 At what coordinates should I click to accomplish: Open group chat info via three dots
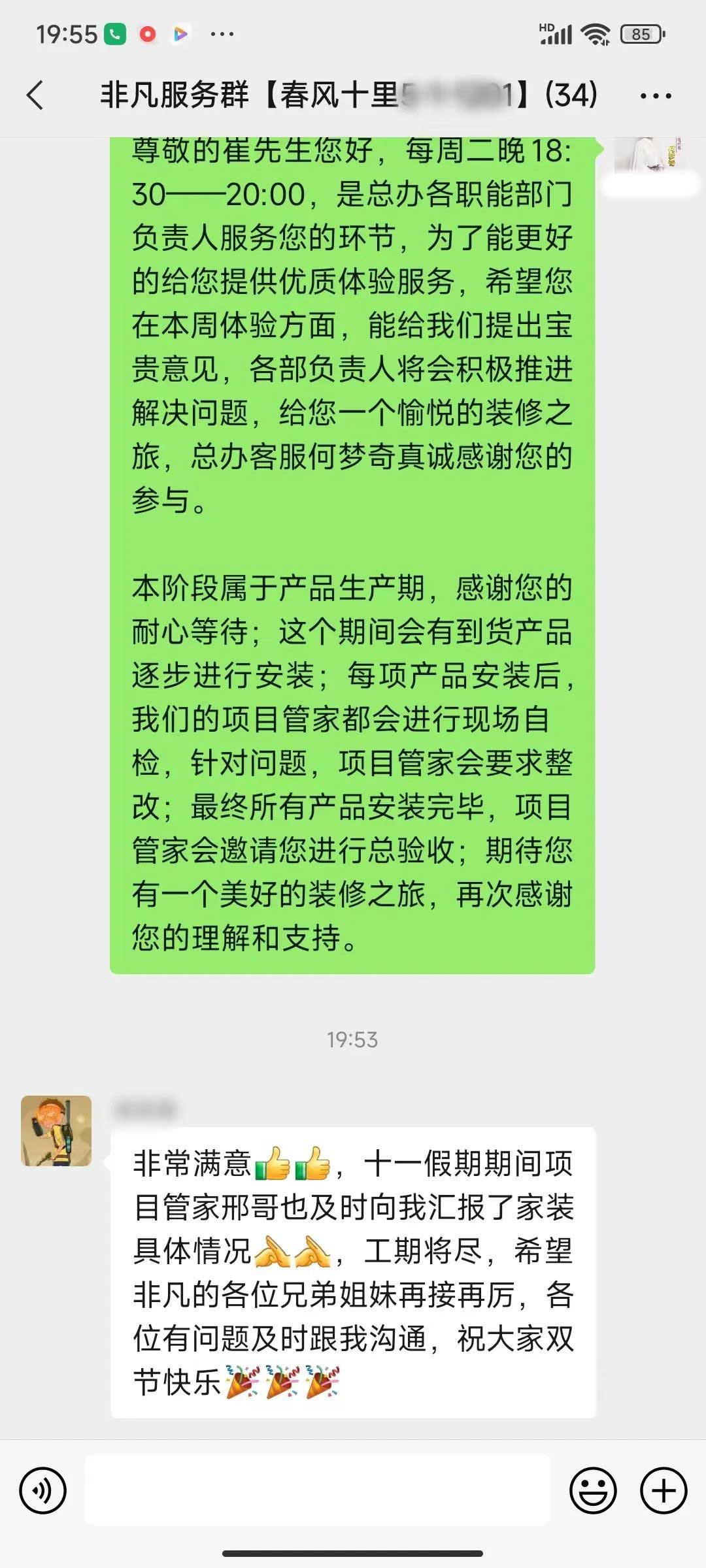point(655,96)
